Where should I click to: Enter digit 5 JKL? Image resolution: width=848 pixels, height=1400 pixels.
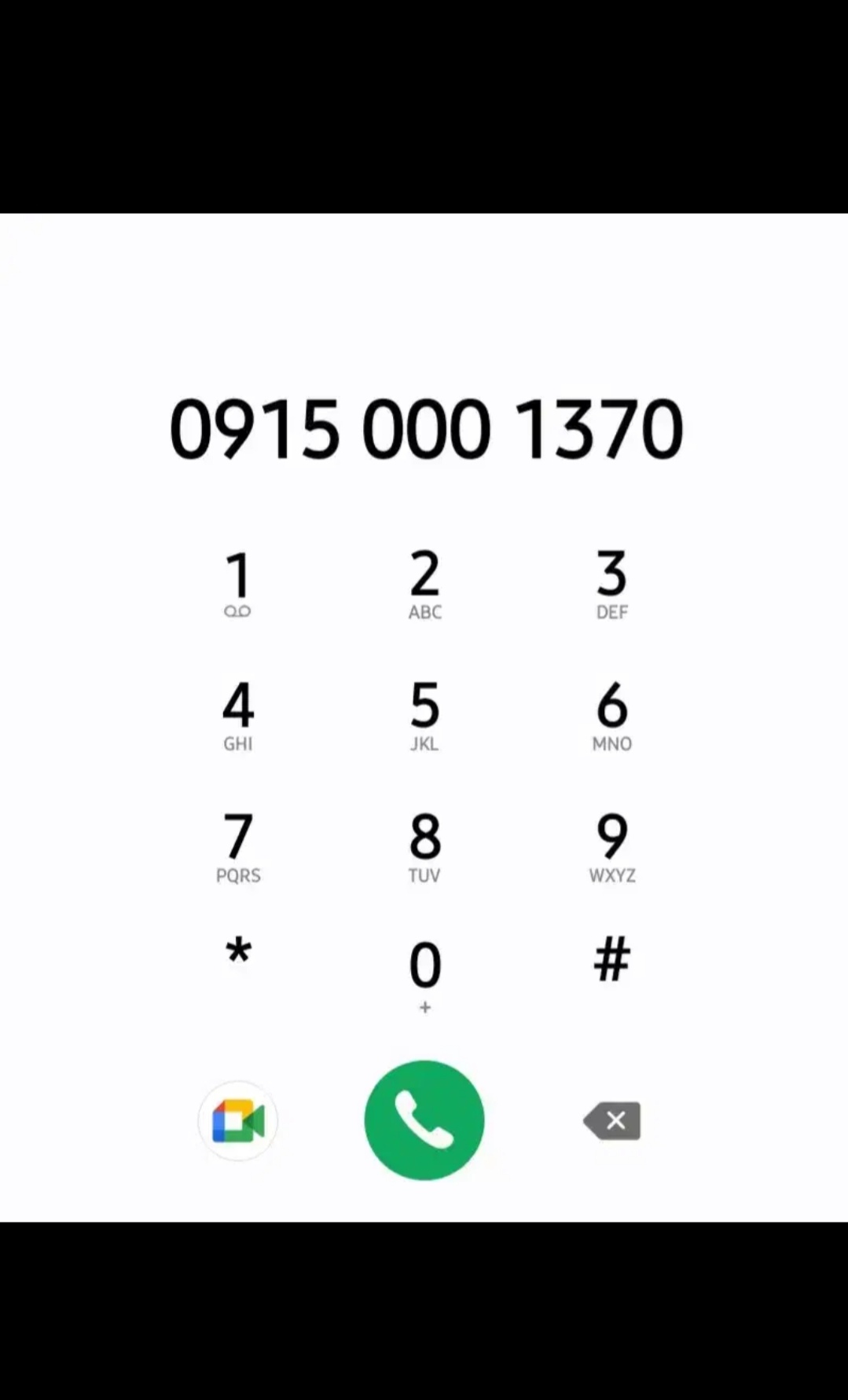[x=424, y=715]
